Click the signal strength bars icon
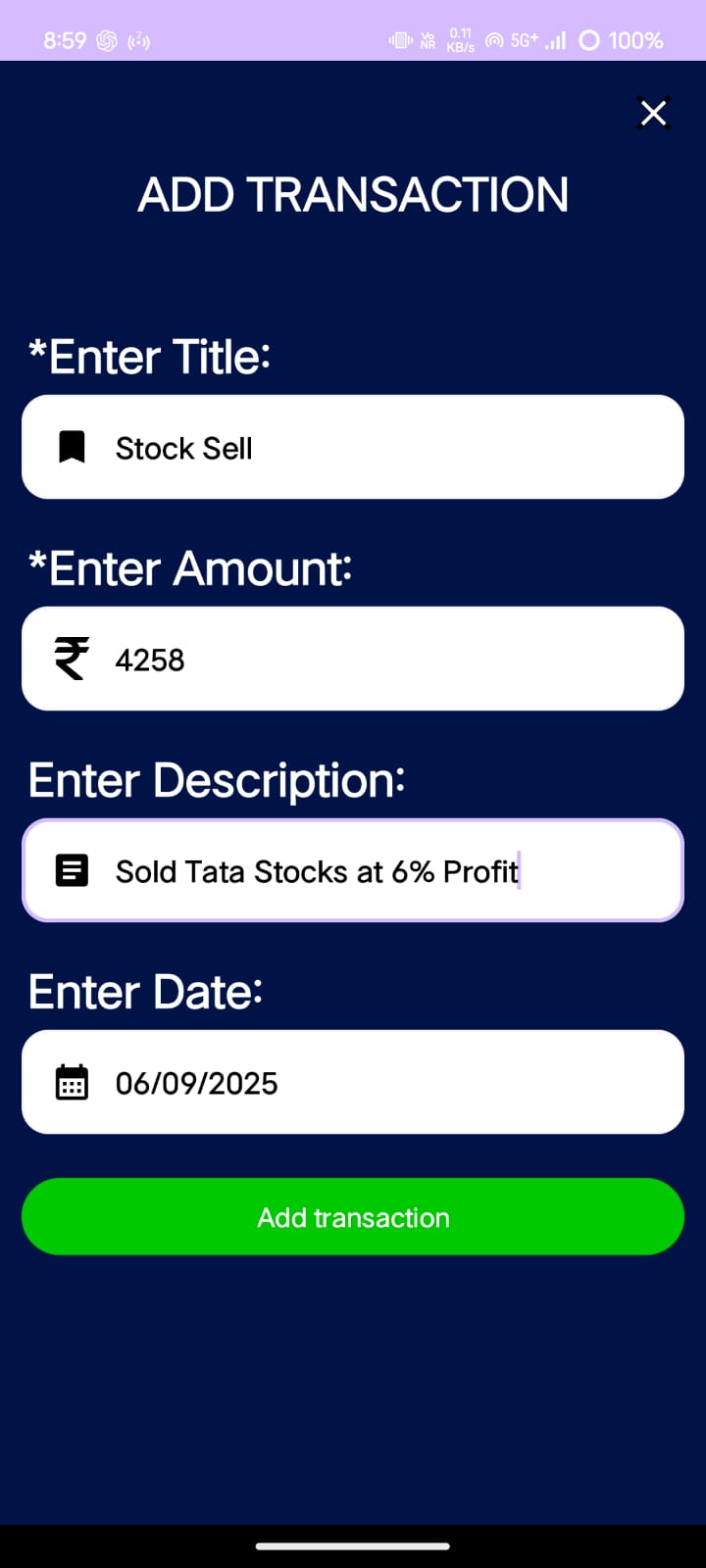This screenshot has width=706, height=1568. tap(554, 42)
